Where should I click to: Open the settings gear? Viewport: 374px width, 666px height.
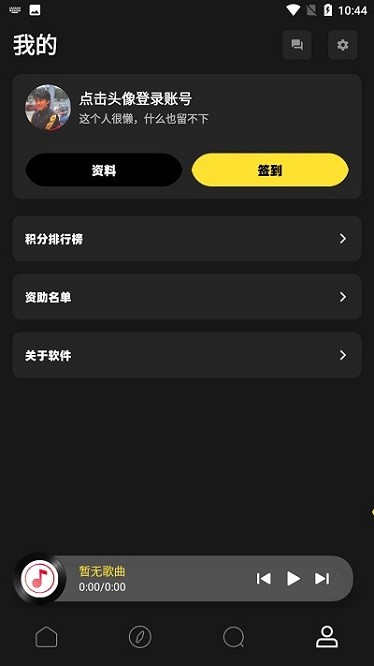pos(343,45)
